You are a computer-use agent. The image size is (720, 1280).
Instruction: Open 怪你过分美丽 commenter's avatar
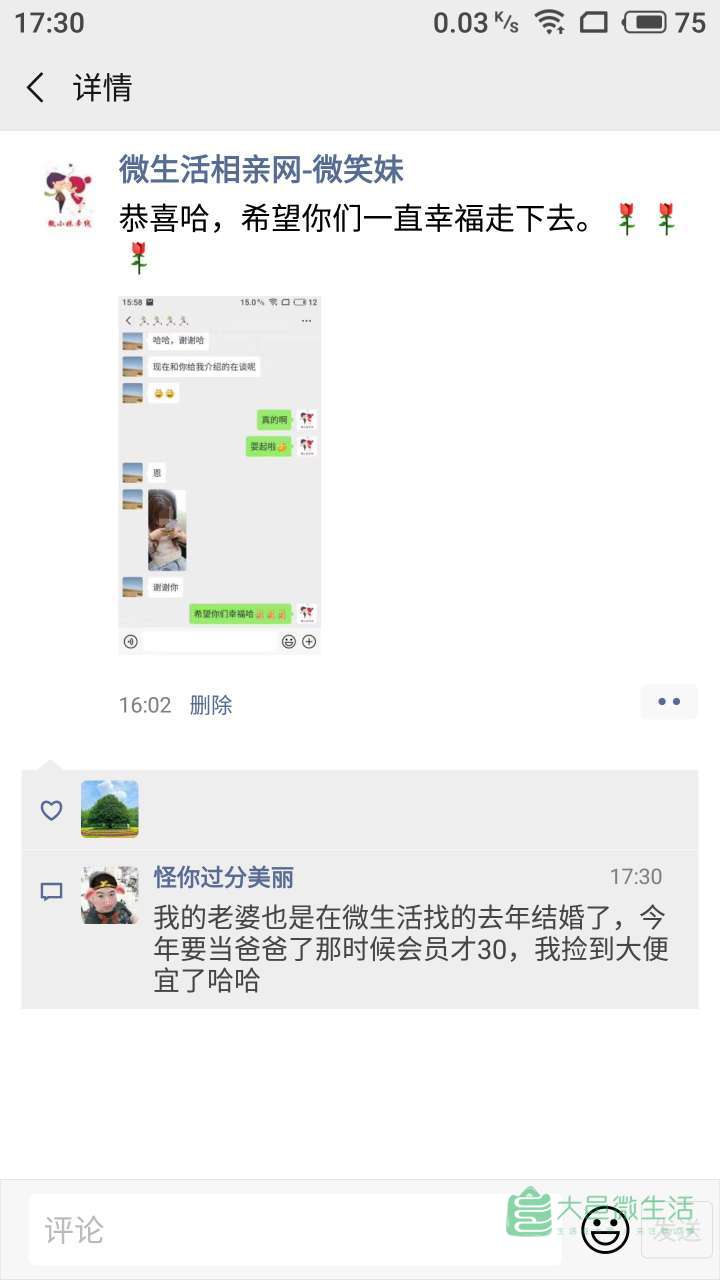tap(110, 895)
